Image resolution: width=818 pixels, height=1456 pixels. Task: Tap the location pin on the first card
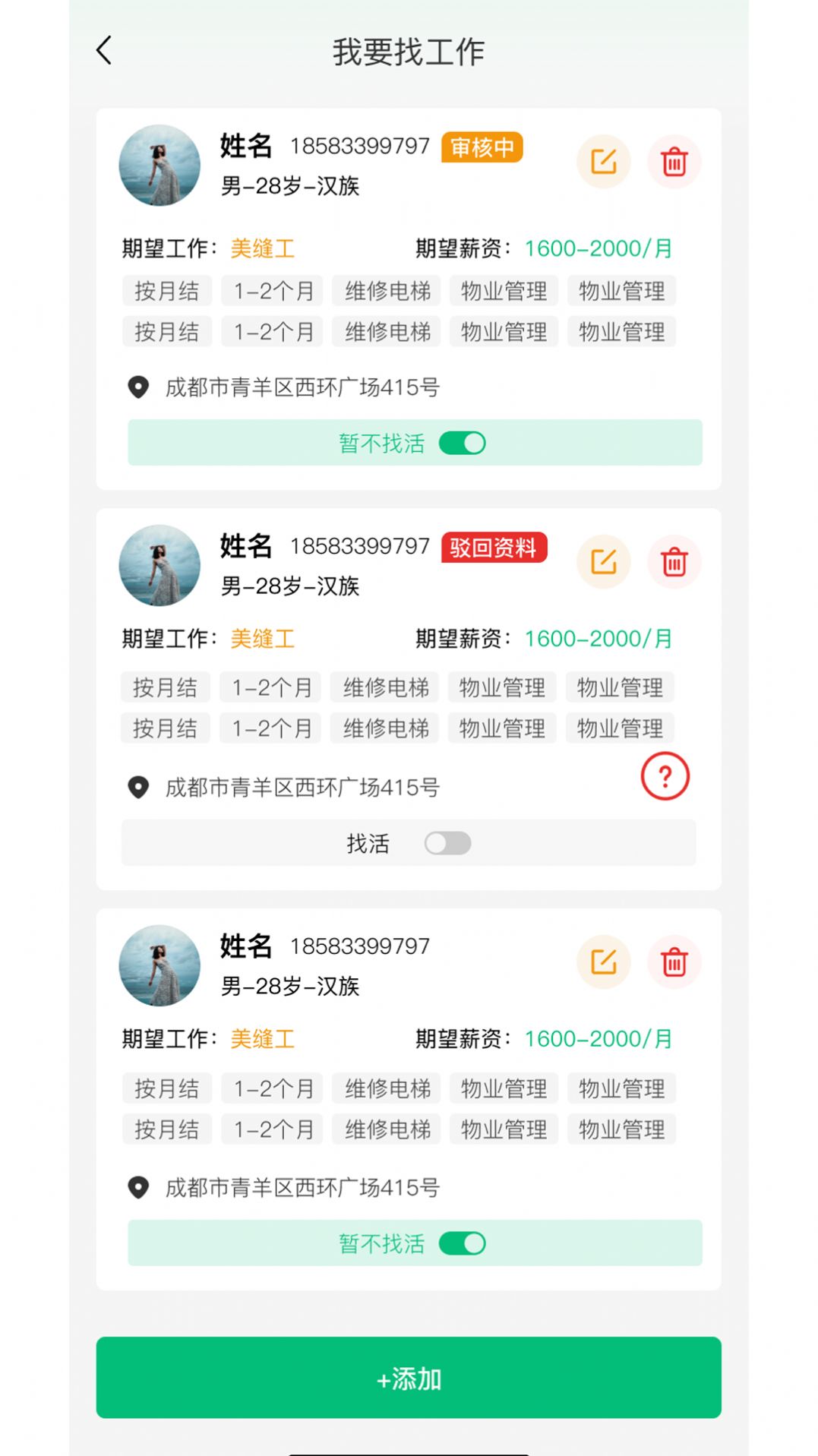[137, 387]
